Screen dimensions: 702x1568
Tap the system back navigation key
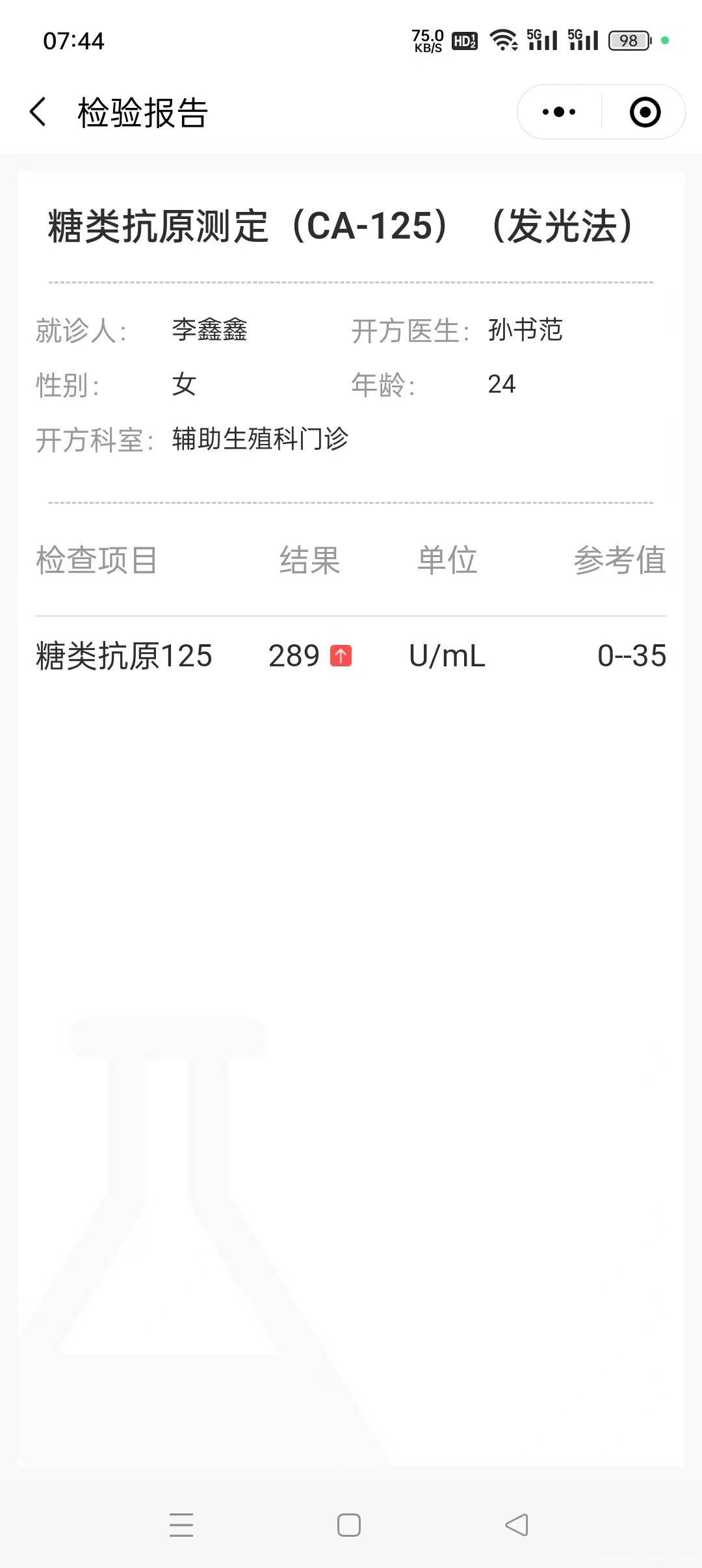517,1524
